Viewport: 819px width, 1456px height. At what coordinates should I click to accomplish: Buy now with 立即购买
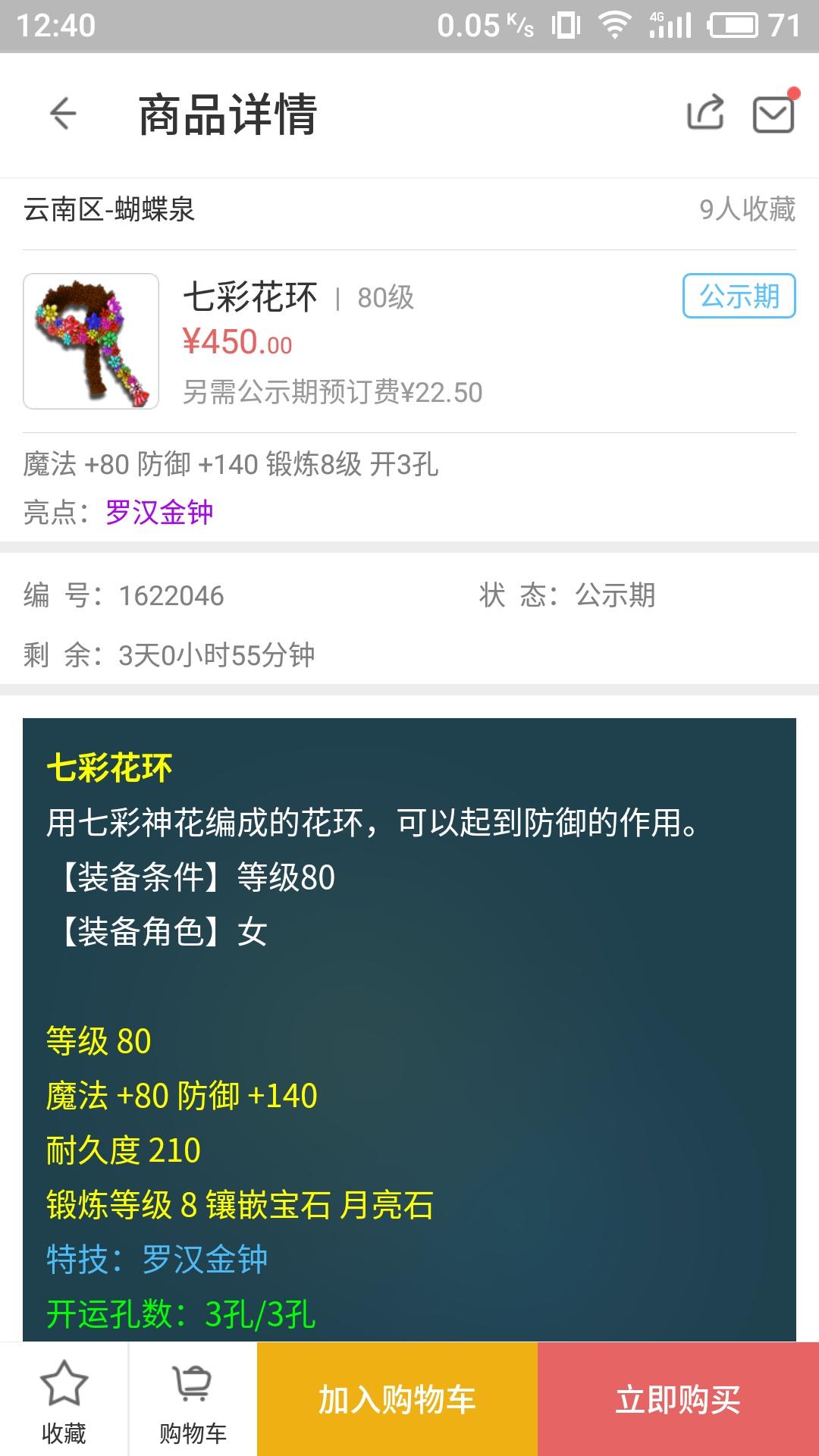pyautogui.click(x=678, y=1399)
